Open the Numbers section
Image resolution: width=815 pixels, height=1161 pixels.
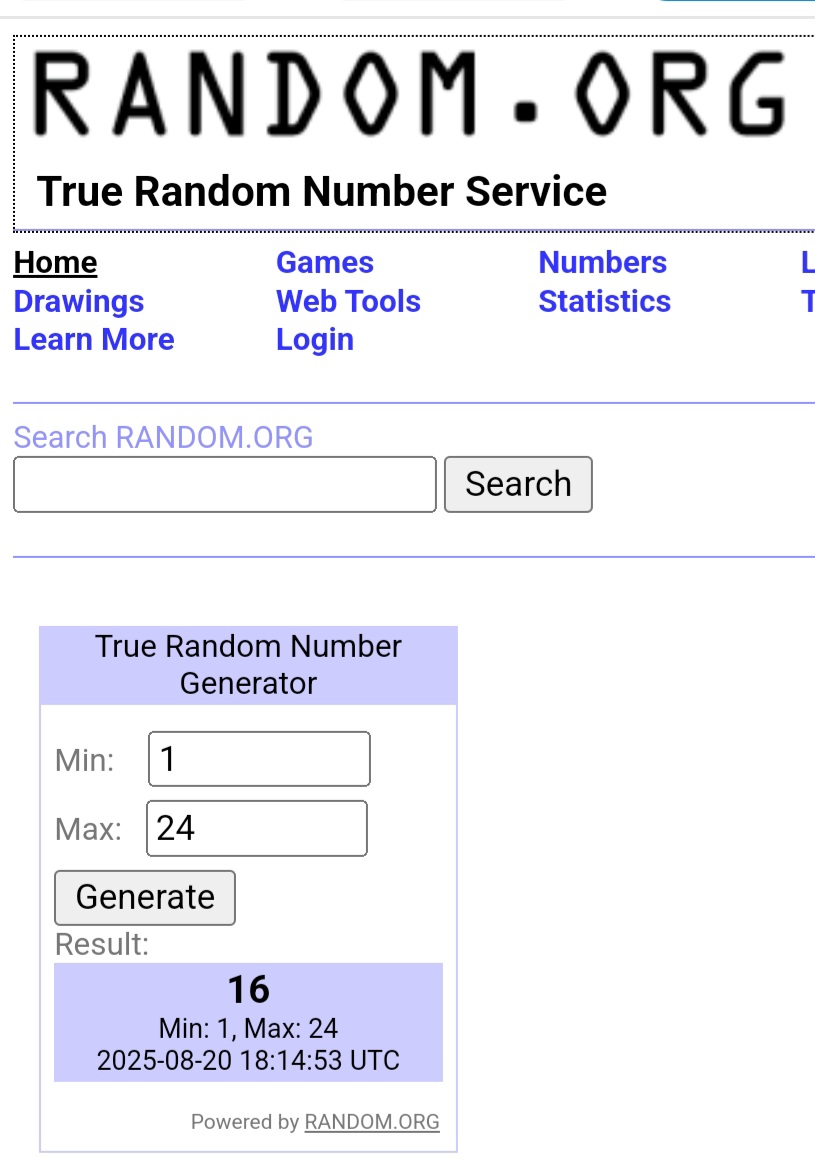click(x=602, y=263)
